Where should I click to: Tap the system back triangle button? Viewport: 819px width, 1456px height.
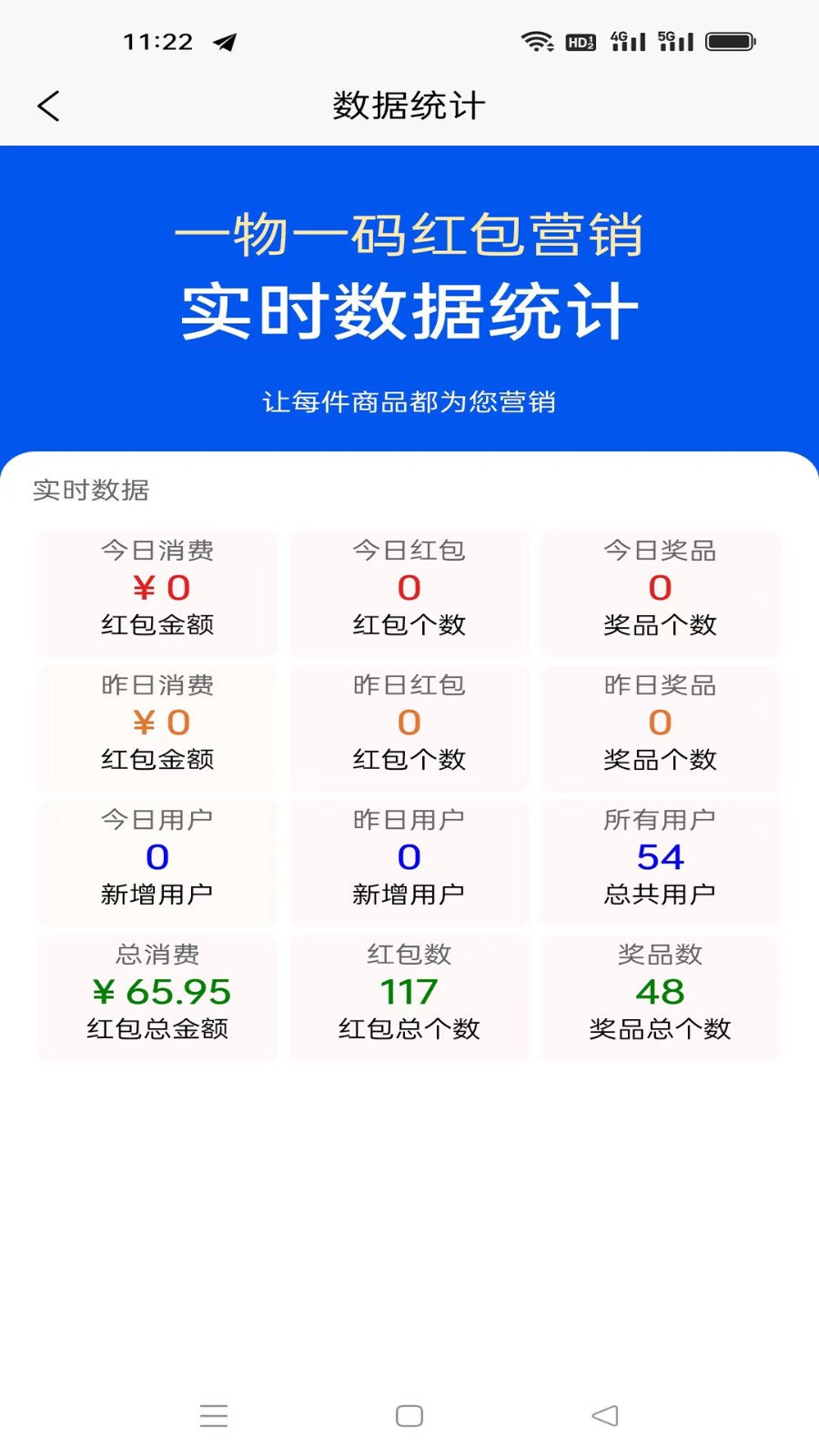point(605,1415)
